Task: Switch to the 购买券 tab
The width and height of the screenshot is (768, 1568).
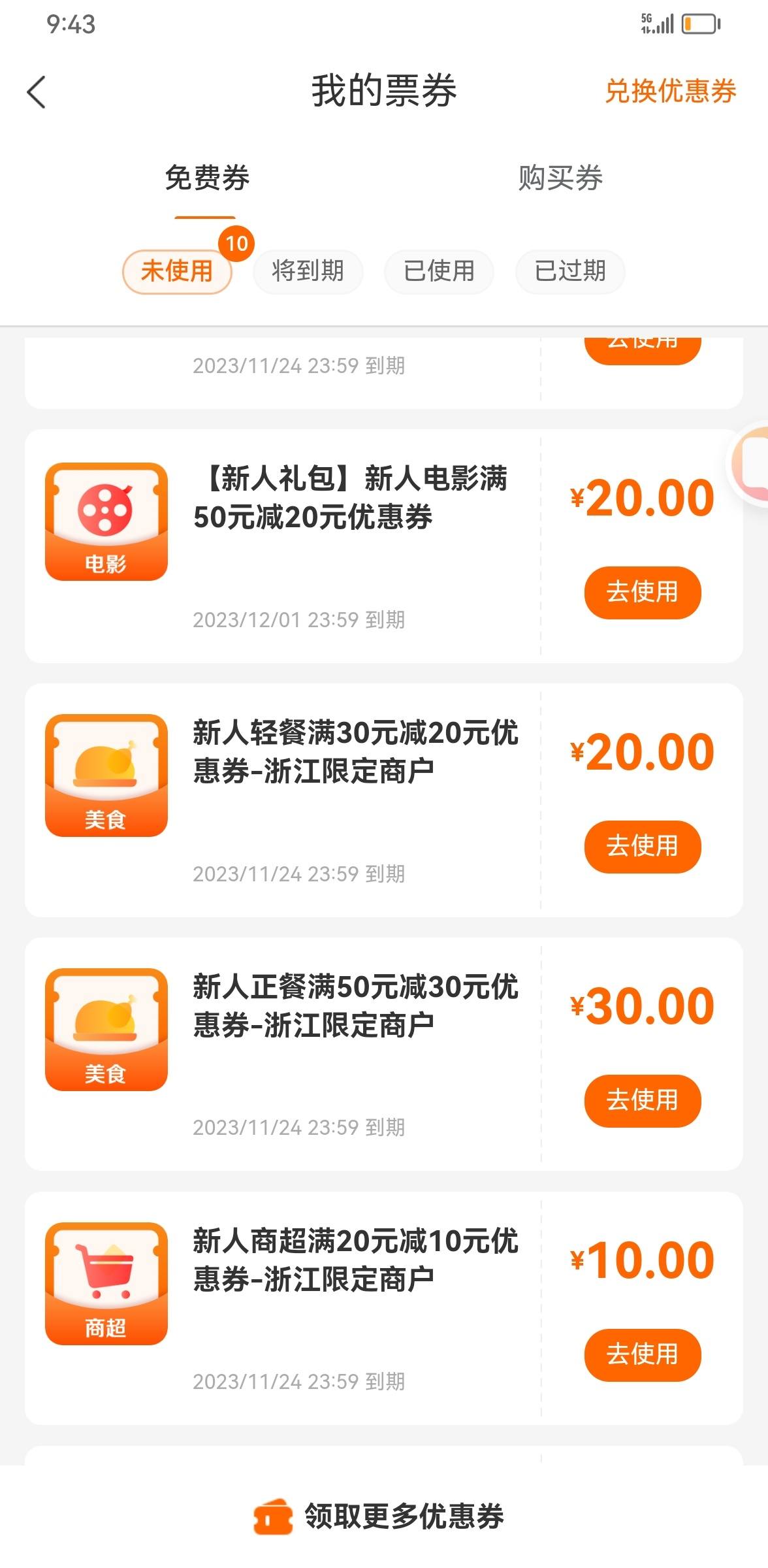Action: coord(560,178)
